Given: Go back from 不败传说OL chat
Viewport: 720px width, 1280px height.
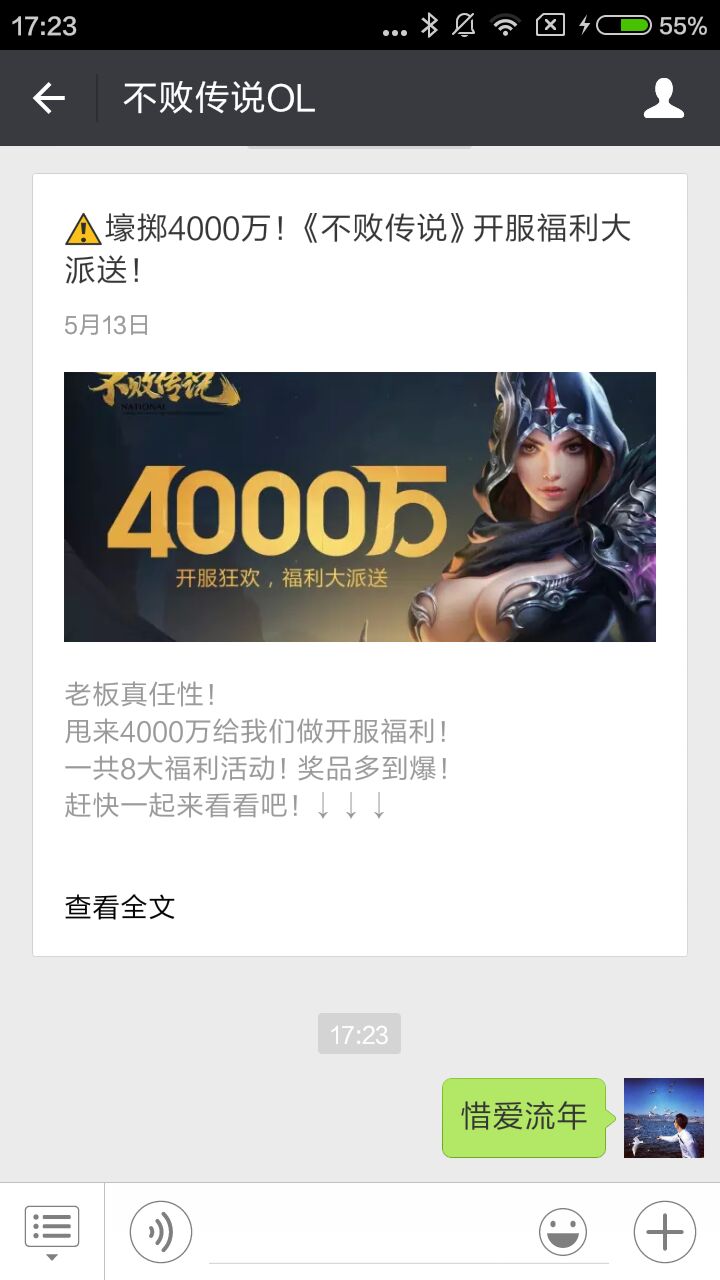Looking at the screenshot, I should [x=48, y=98].
